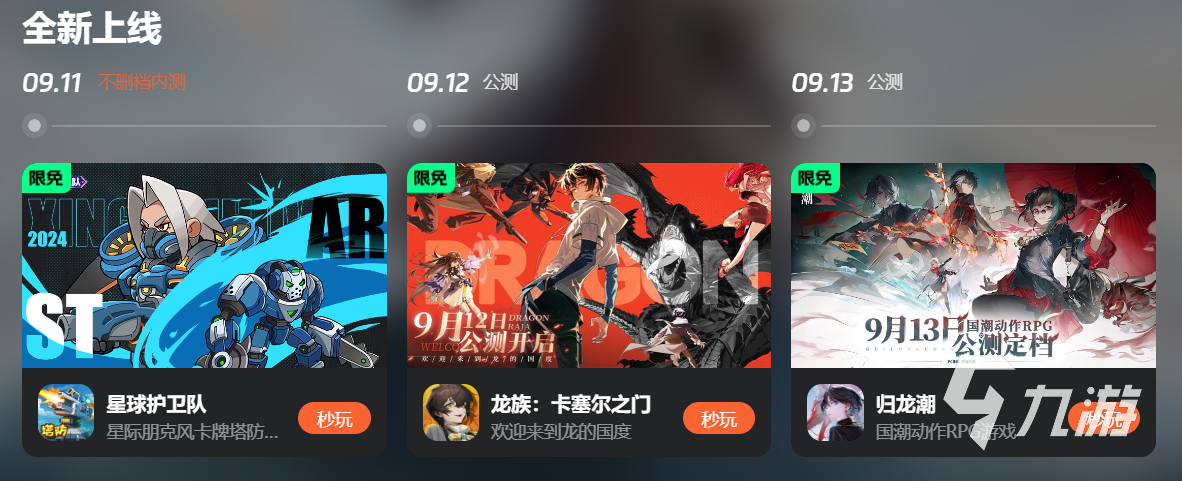Tap 秒玩 for 星球护卫队
This screenshot has width=1182, height=481.
point(334,418)
